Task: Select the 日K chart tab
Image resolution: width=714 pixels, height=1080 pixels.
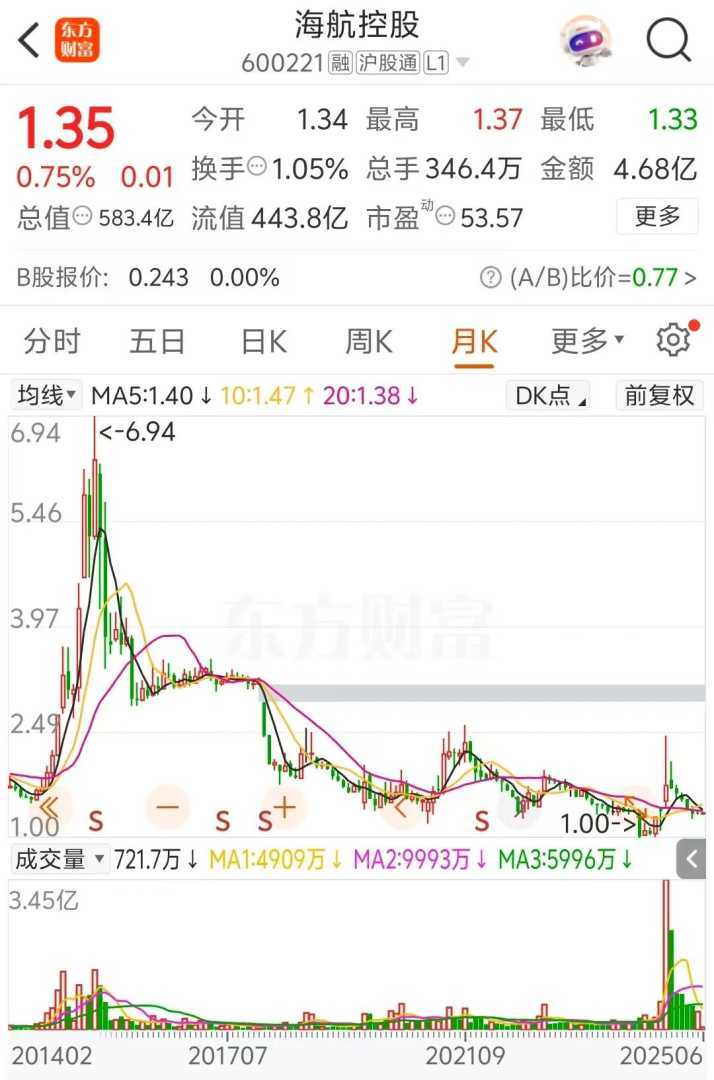Action: (x=264, y=342)
